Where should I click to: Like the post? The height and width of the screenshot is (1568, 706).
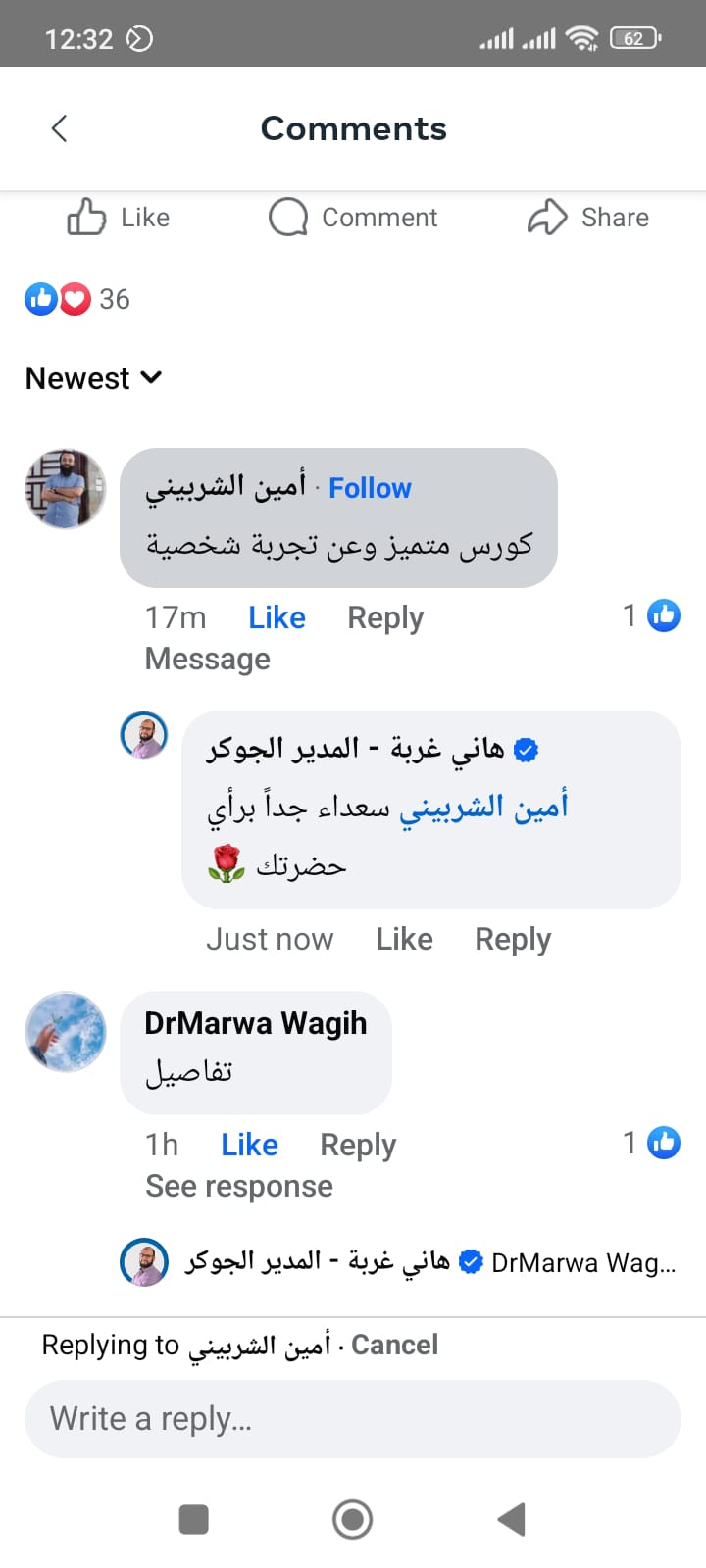tap(118, 218)
